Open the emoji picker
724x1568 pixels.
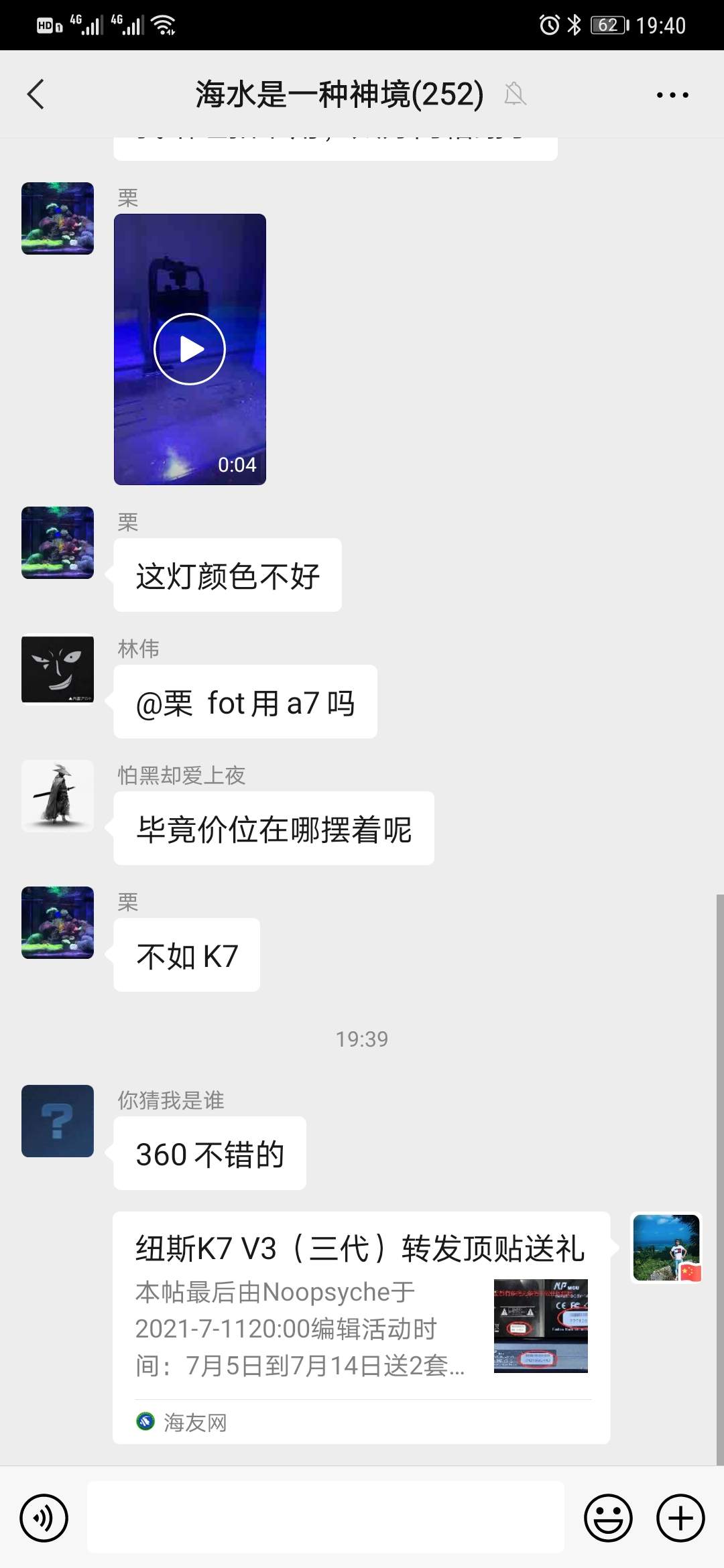click(608, 1518)
